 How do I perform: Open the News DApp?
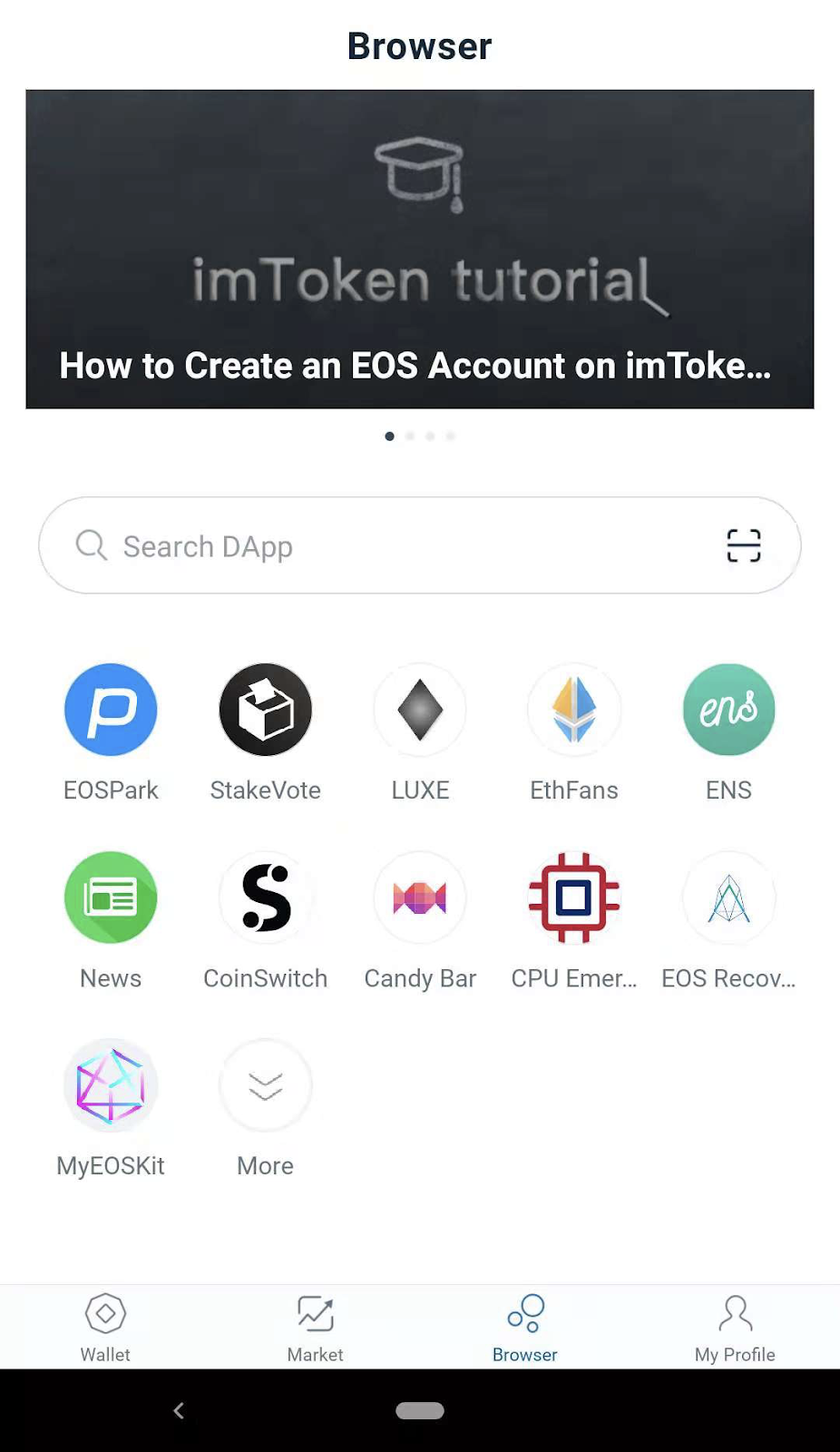(x=111, y=898)
